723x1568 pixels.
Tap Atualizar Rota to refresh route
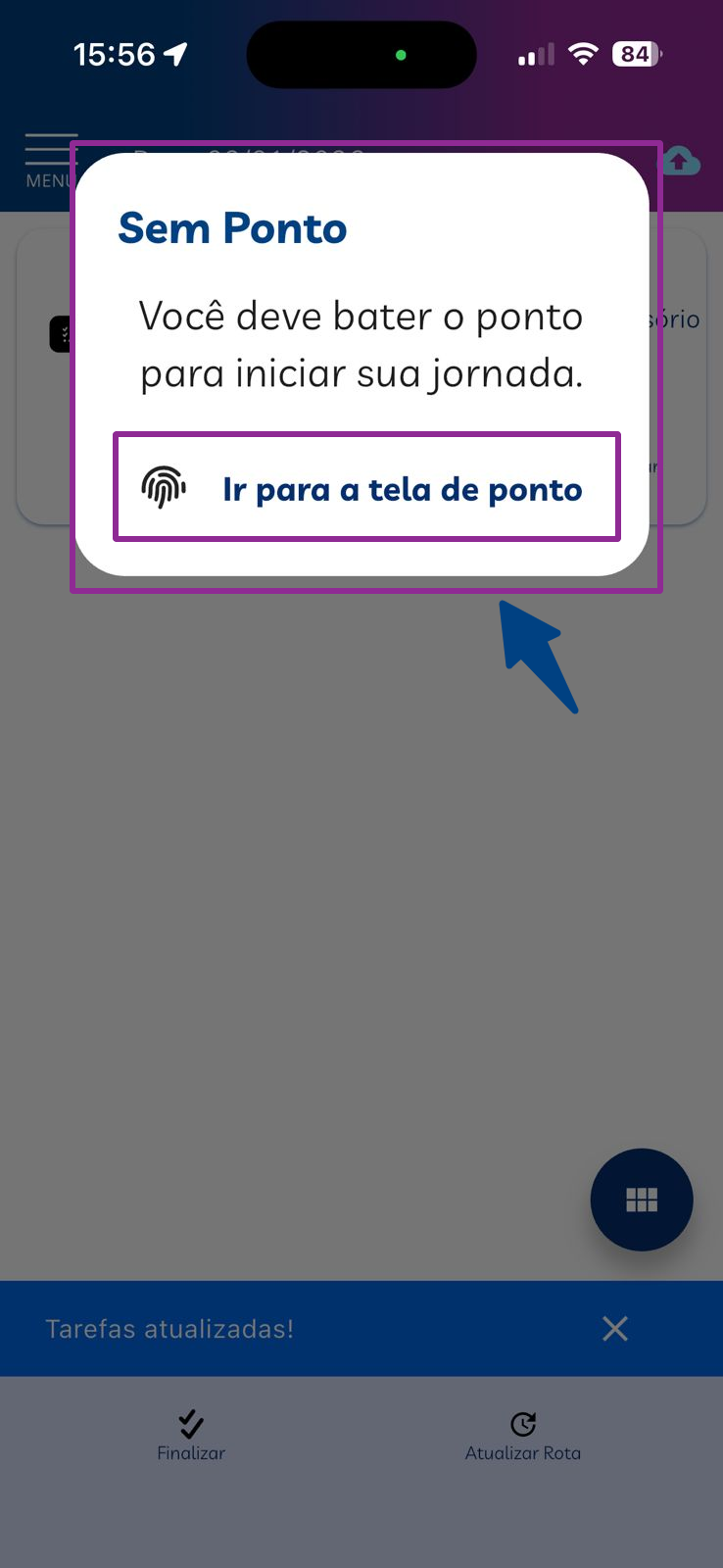[x=523, y=1436]
